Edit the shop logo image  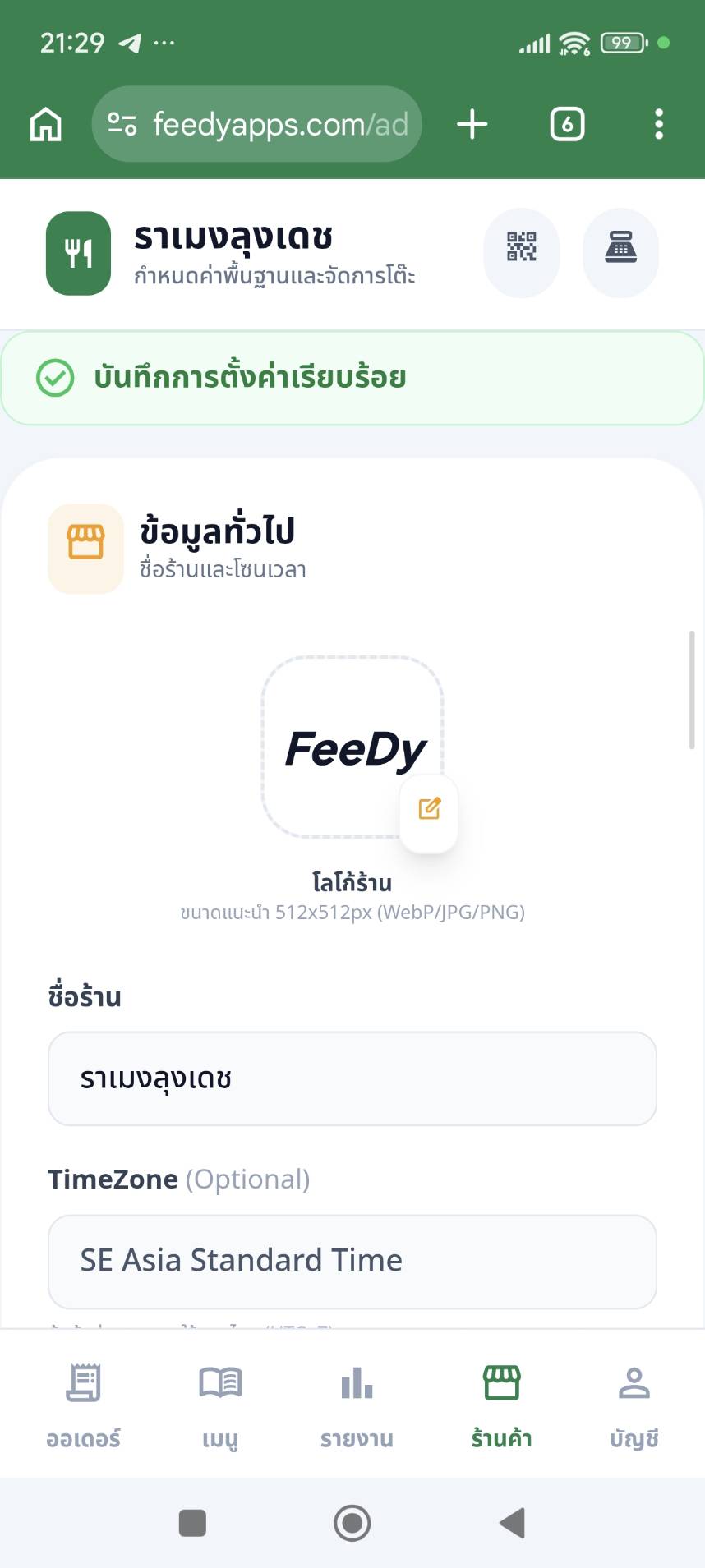tap(429, 809)
